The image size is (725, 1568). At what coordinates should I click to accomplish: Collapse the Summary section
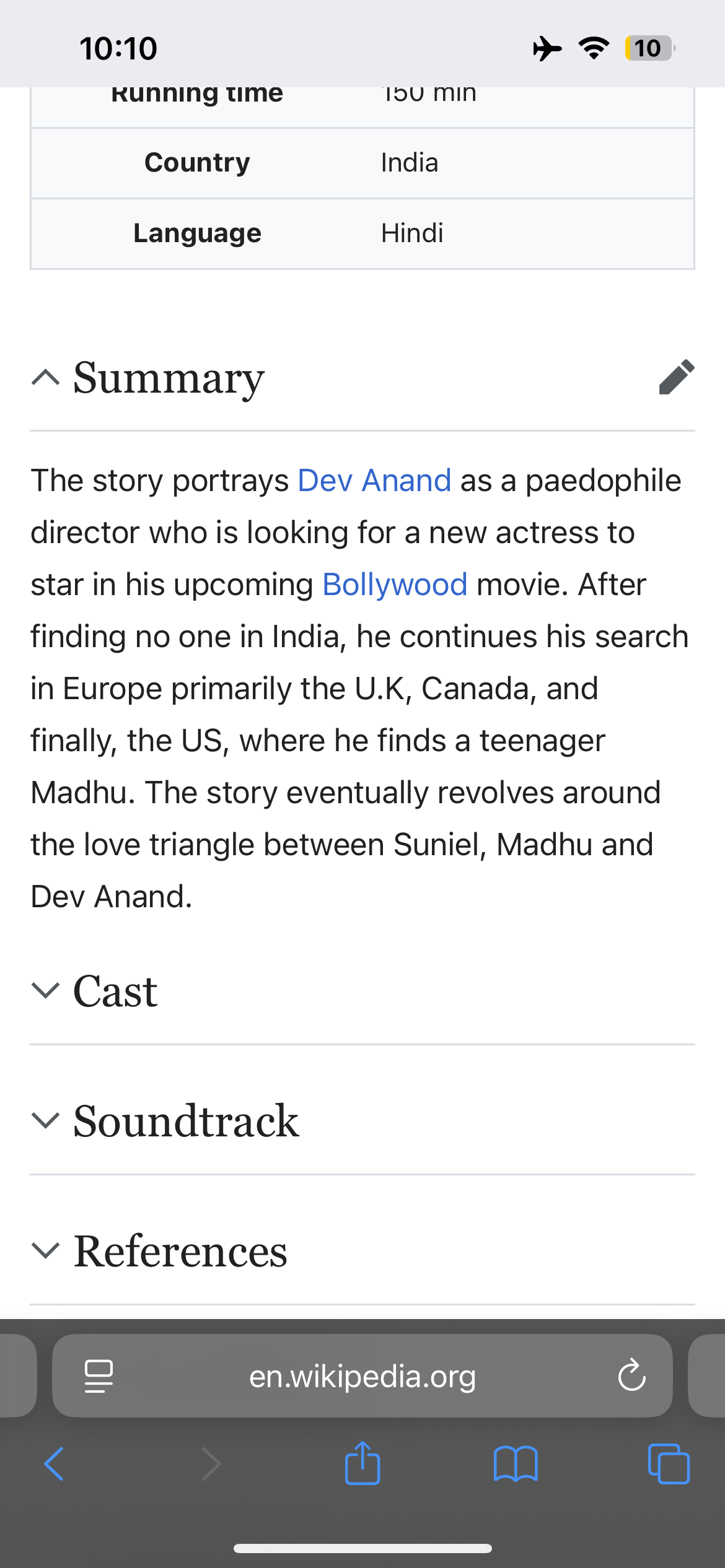click(x=45, y=377)
